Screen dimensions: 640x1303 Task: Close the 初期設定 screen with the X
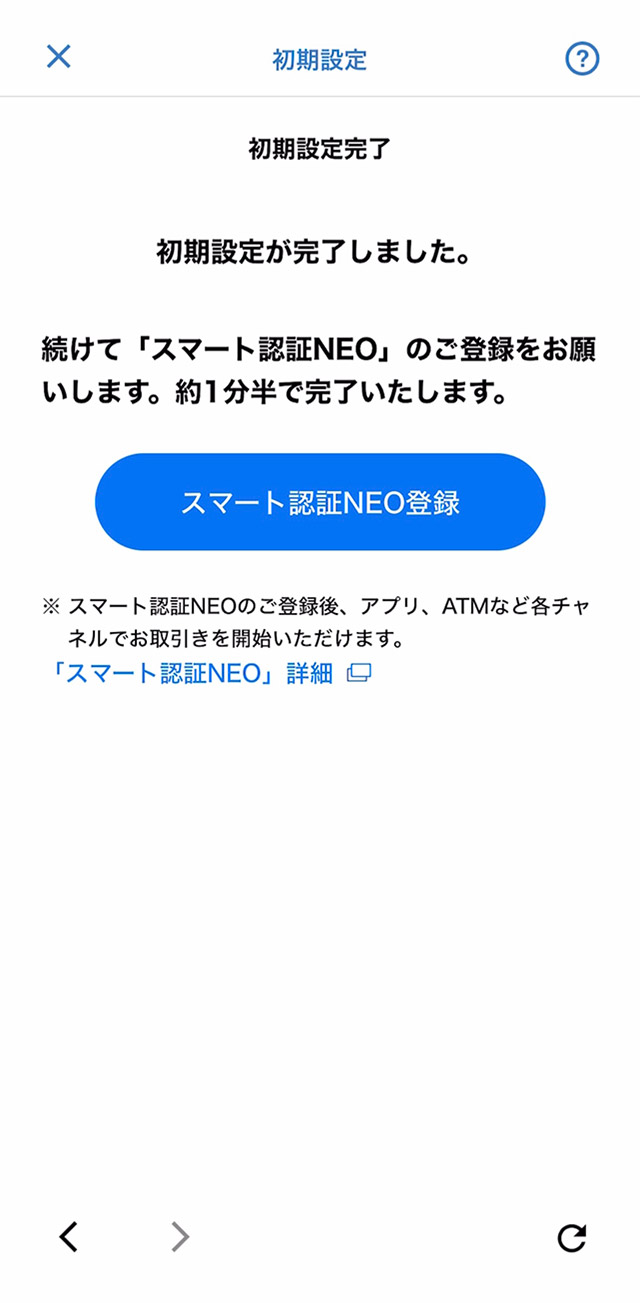pyautogui.click(x=59, y=57)
